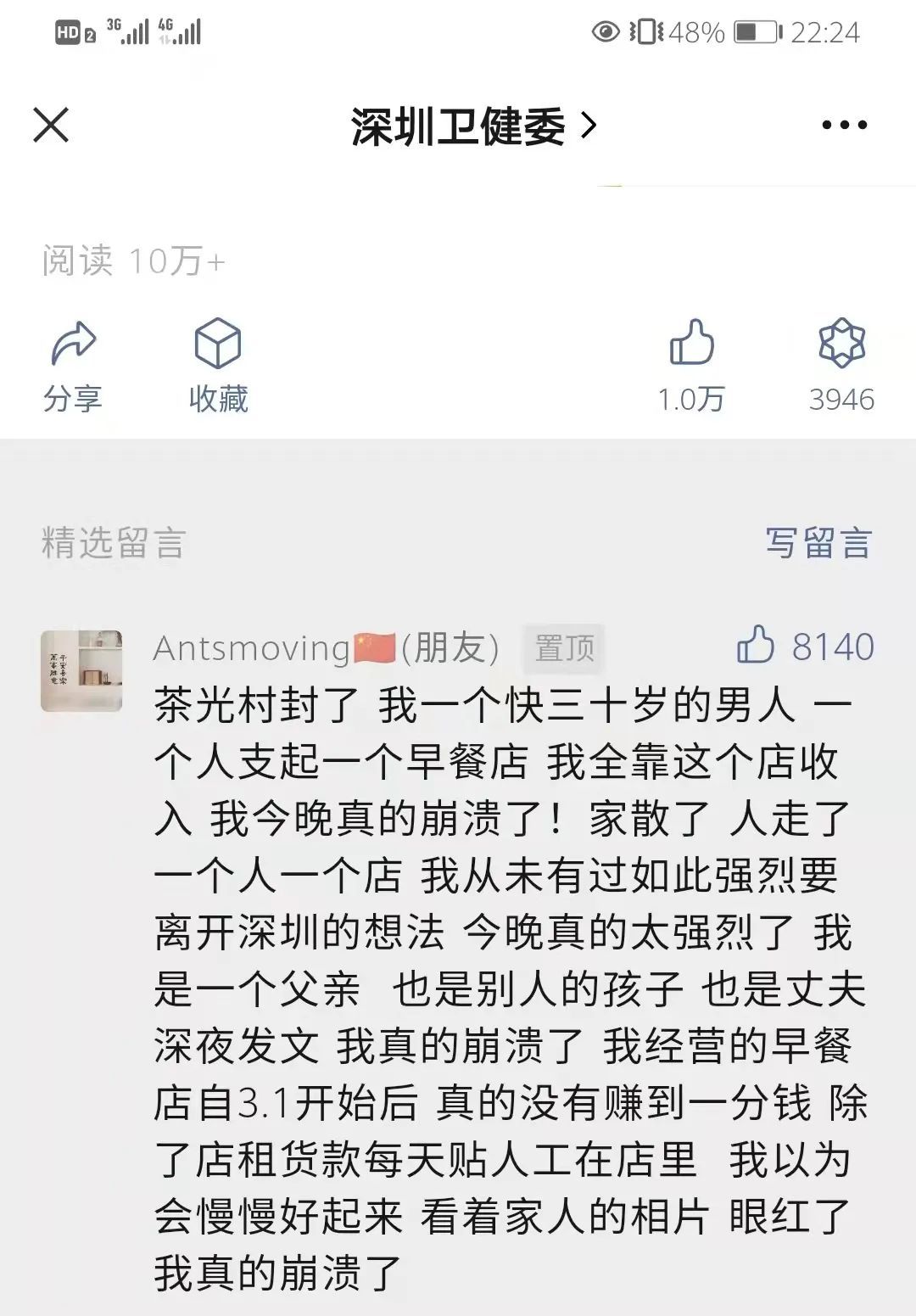Like the article with the thumbs-up icon
916x1316 pixels.
691,344
